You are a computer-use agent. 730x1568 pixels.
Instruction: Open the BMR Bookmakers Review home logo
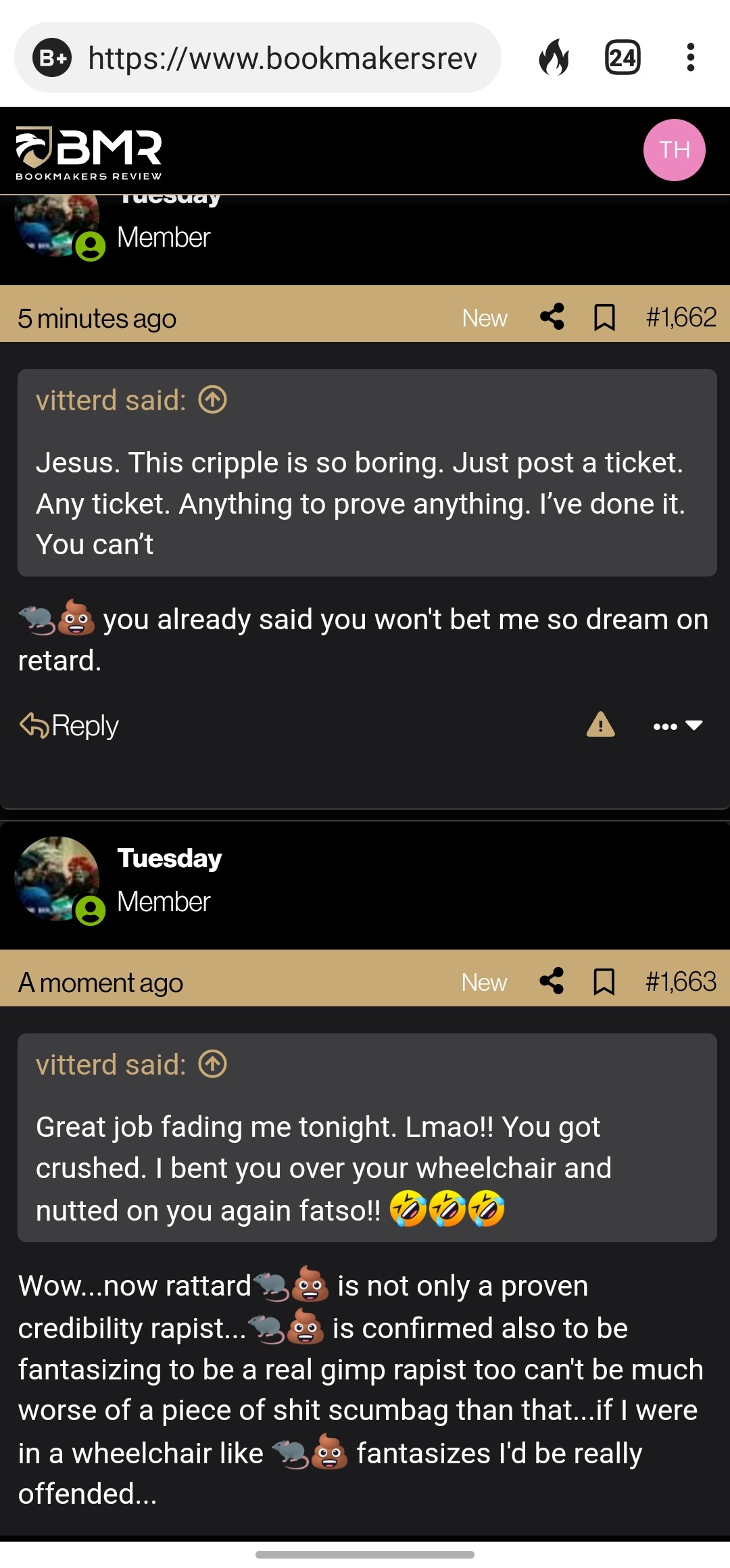point(88,150)
